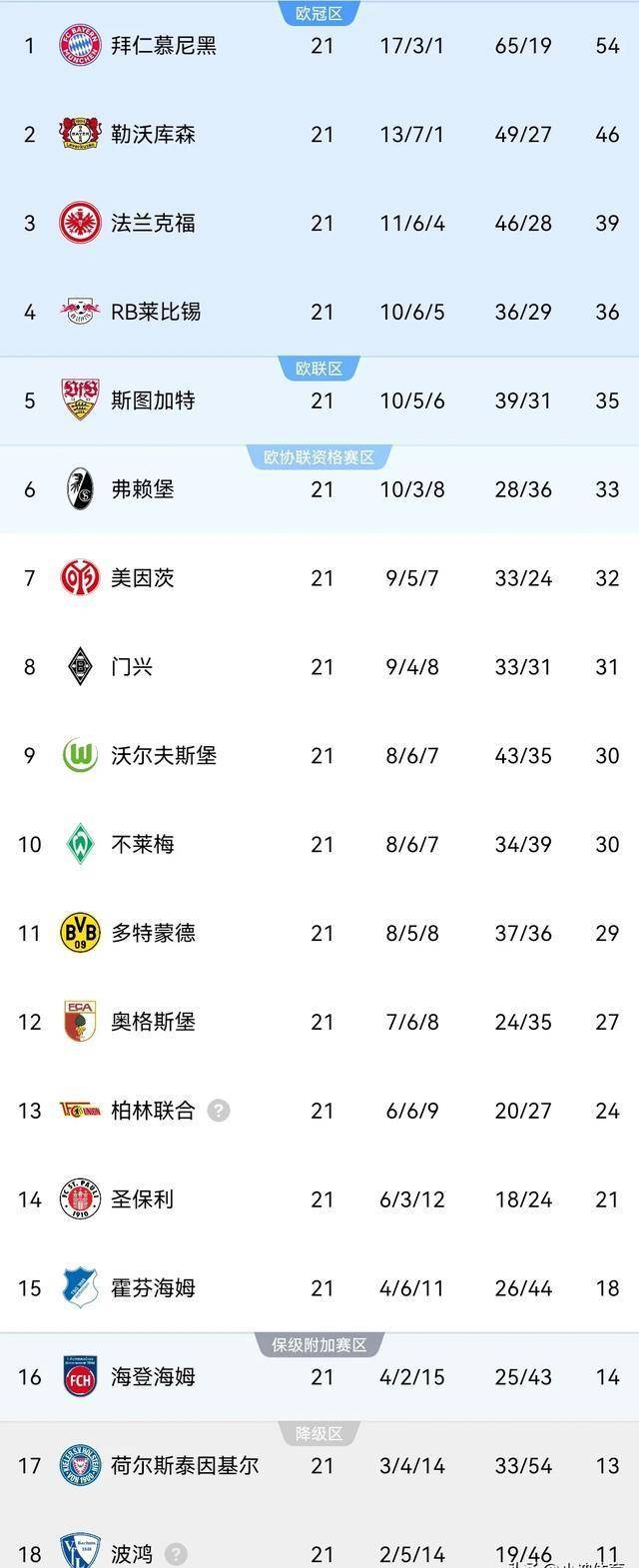Open the 圣保利 team row

pyautogui.click(x=142, y=1199)
